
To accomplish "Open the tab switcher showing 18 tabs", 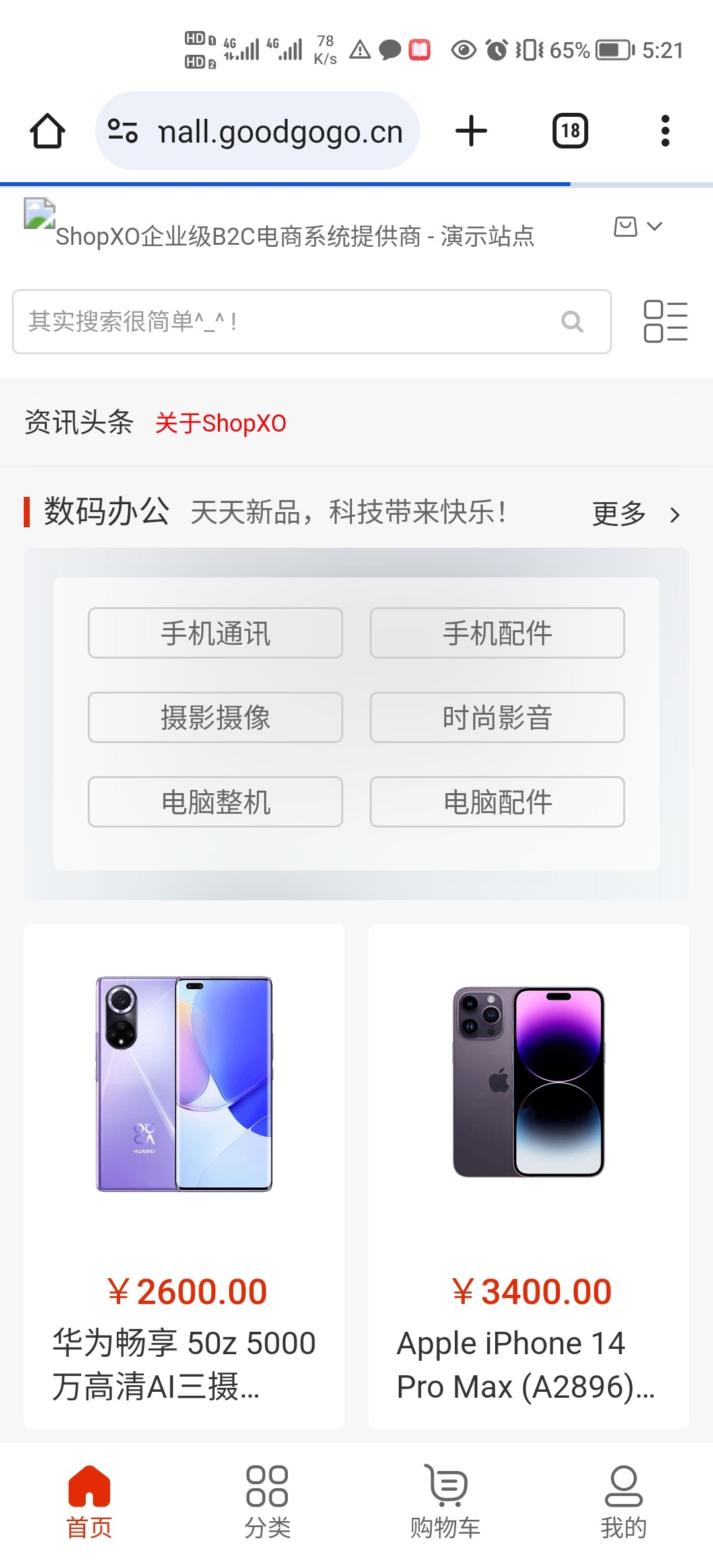I will tap(570, 131).
